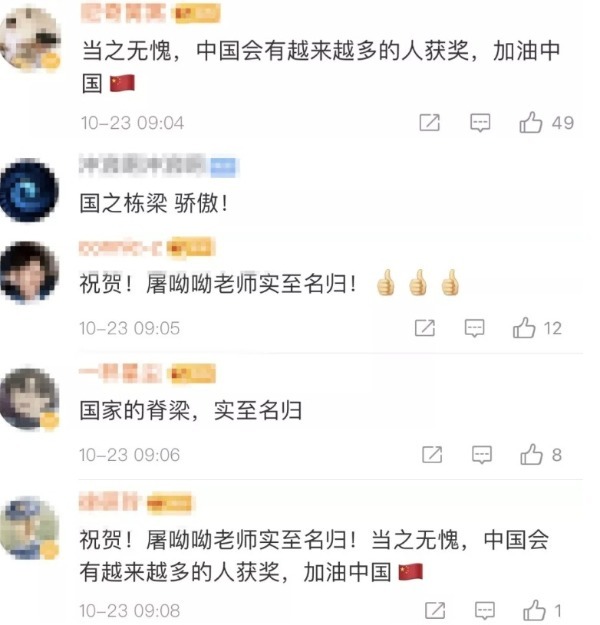Viewport: 600px width, 625px height.
Task: Repost the 09:05 comment praising 屠呦呦老师
Action: pos(424,328)
